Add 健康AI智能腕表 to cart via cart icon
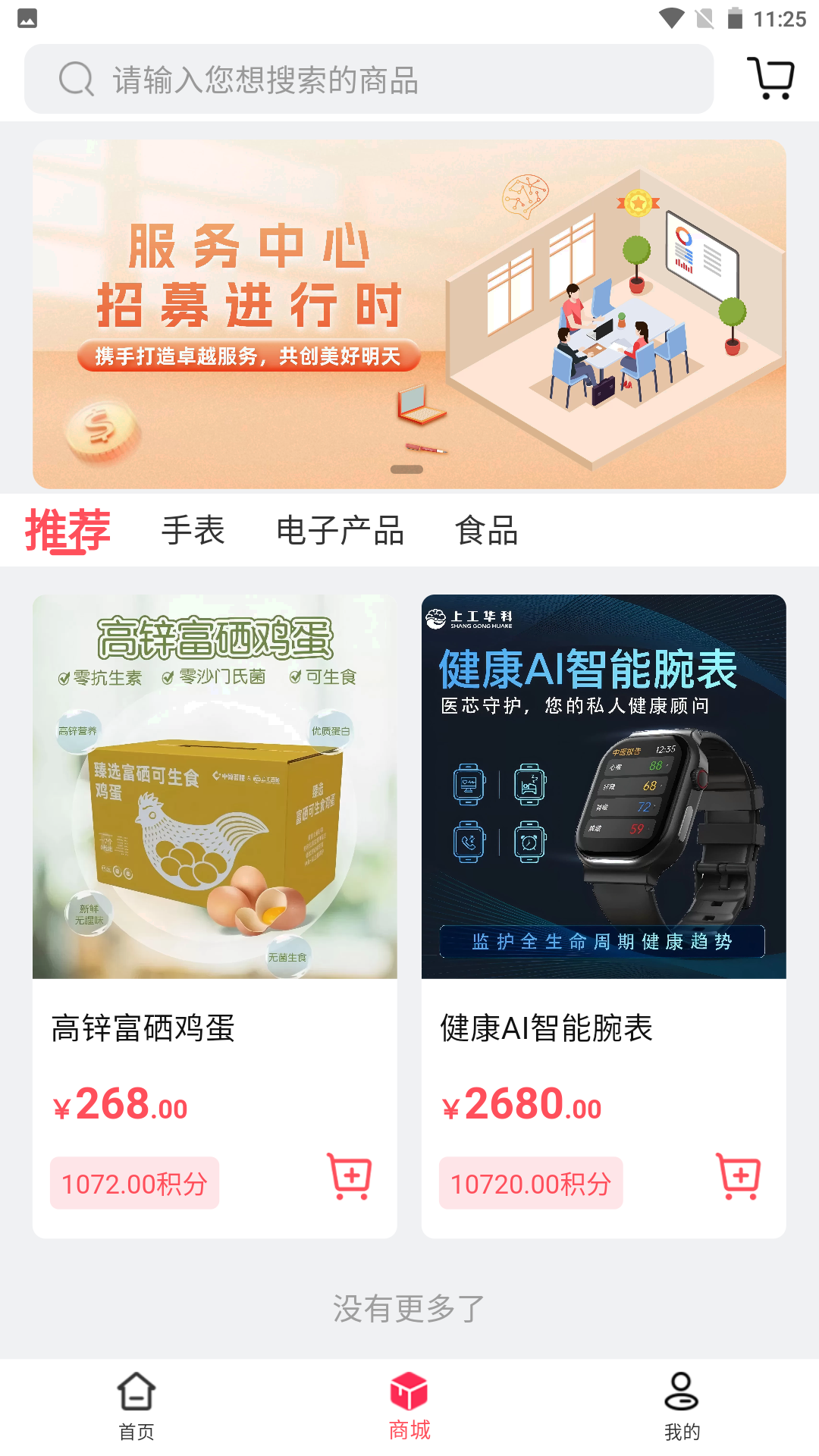 [739, 1180]
